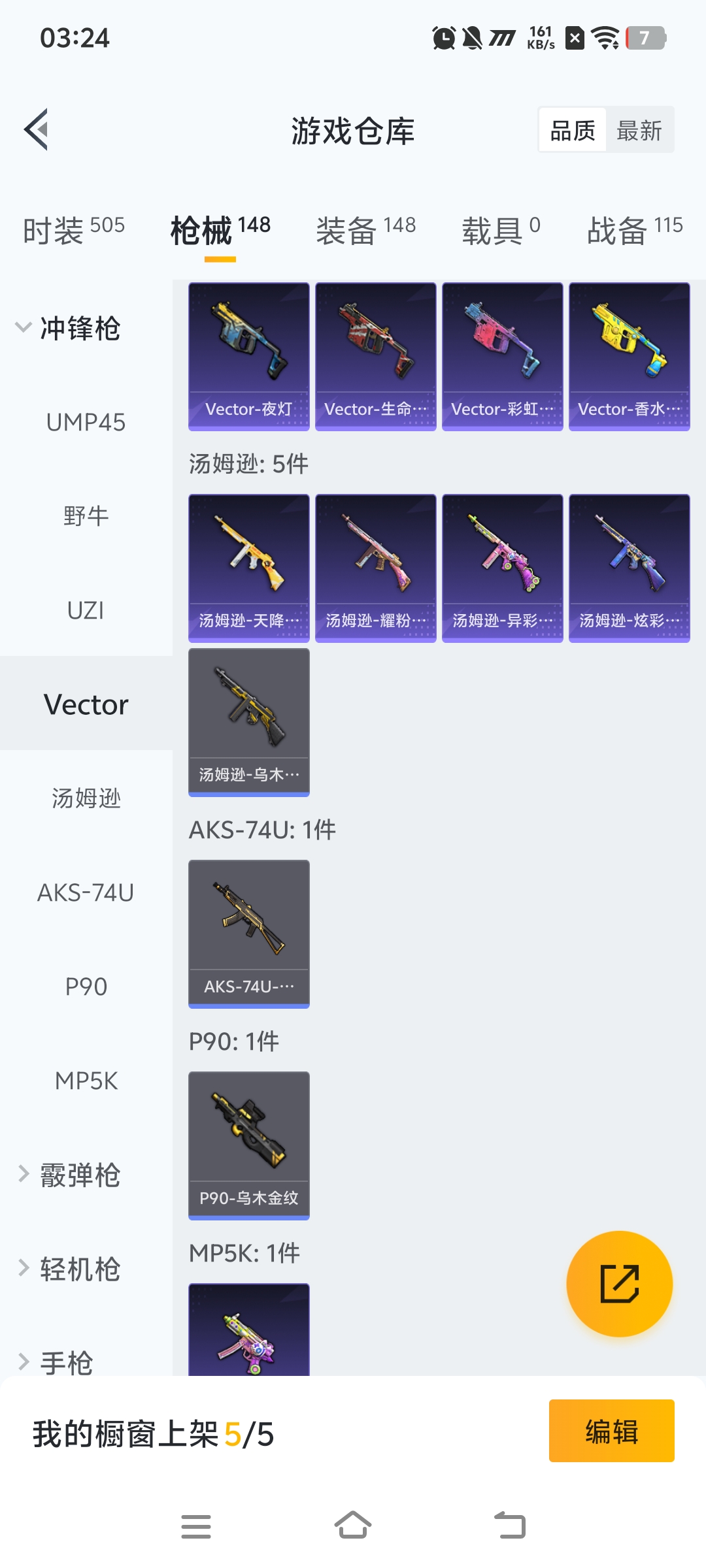Collapse the 冲锋枪 category

68,328
